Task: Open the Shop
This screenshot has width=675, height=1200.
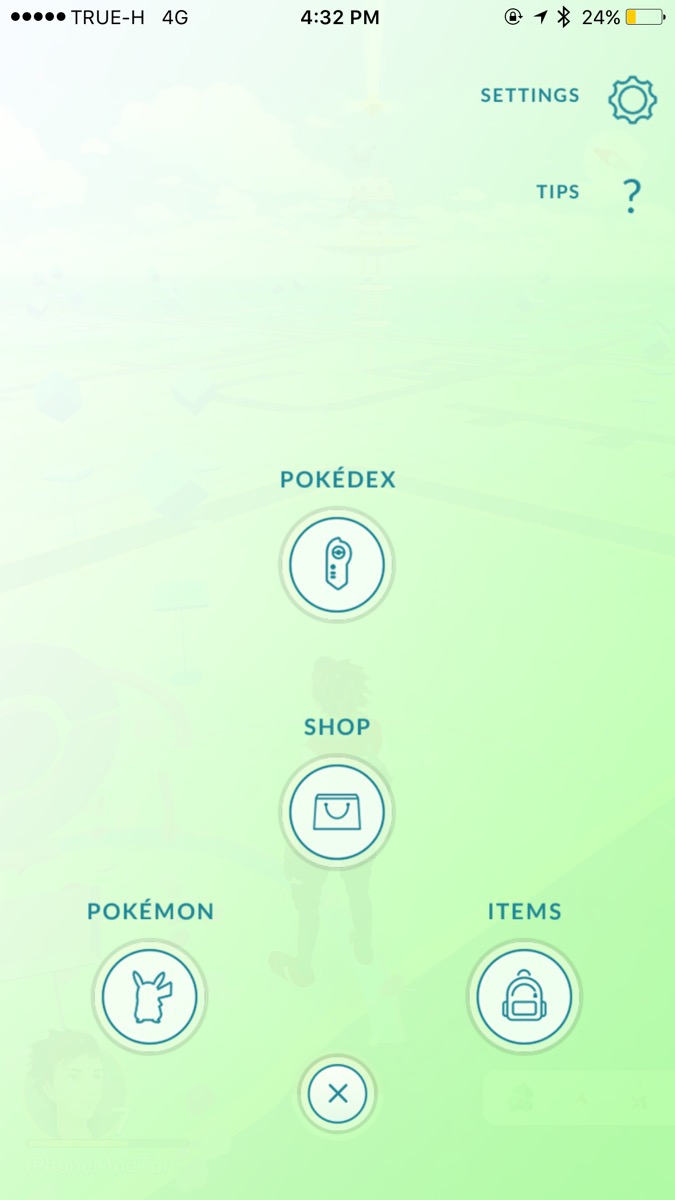Action: point(337,812)
